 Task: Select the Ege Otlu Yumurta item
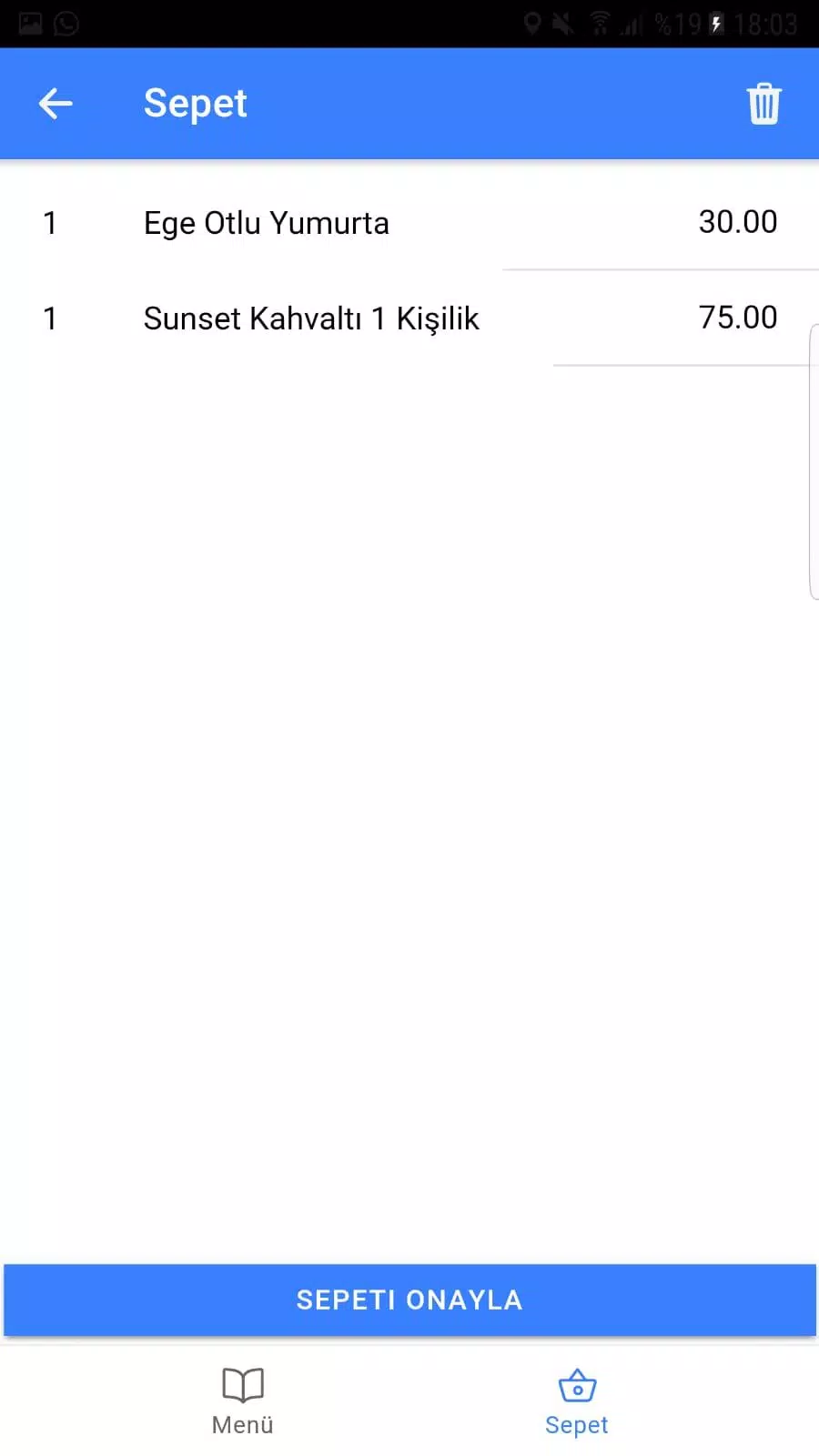coord(267,223)
